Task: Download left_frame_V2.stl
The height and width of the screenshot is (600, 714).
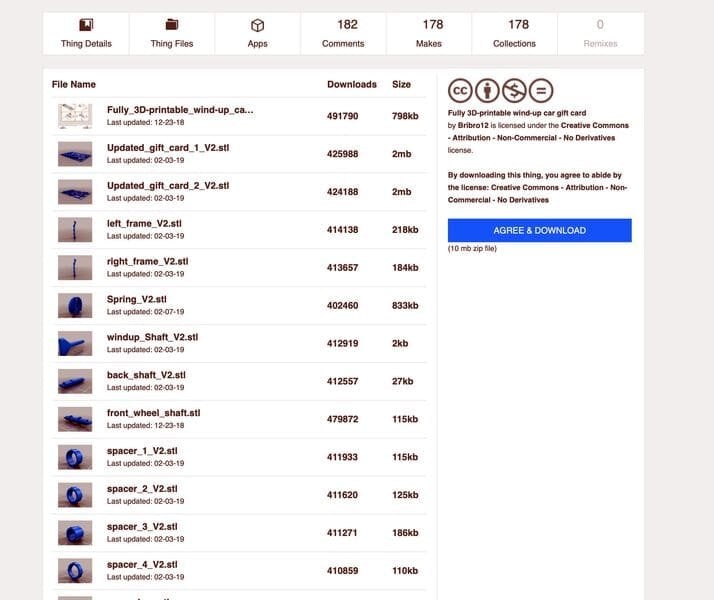Action: click(144, 223)
